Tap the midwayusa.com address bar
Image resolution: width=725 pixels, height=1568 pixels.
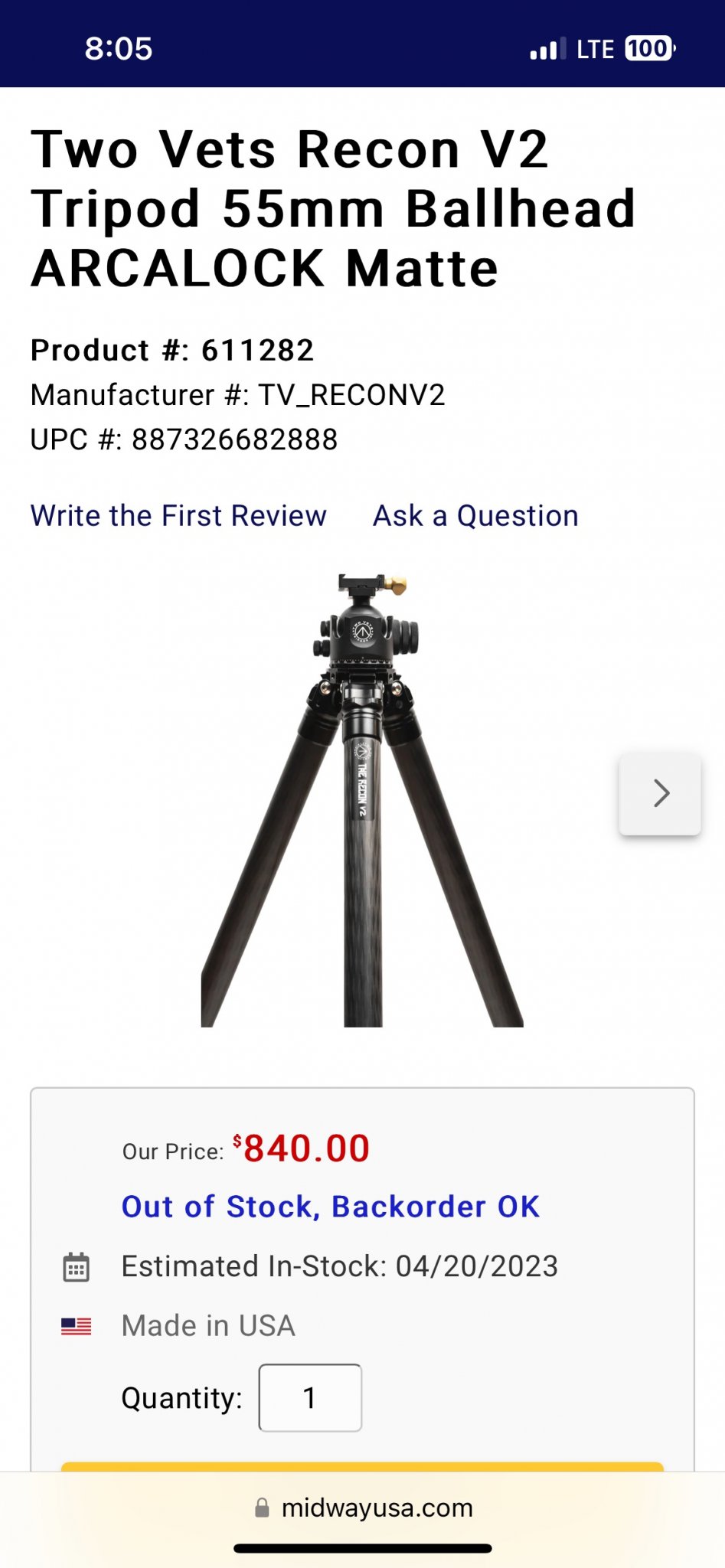coord(363,1508)
